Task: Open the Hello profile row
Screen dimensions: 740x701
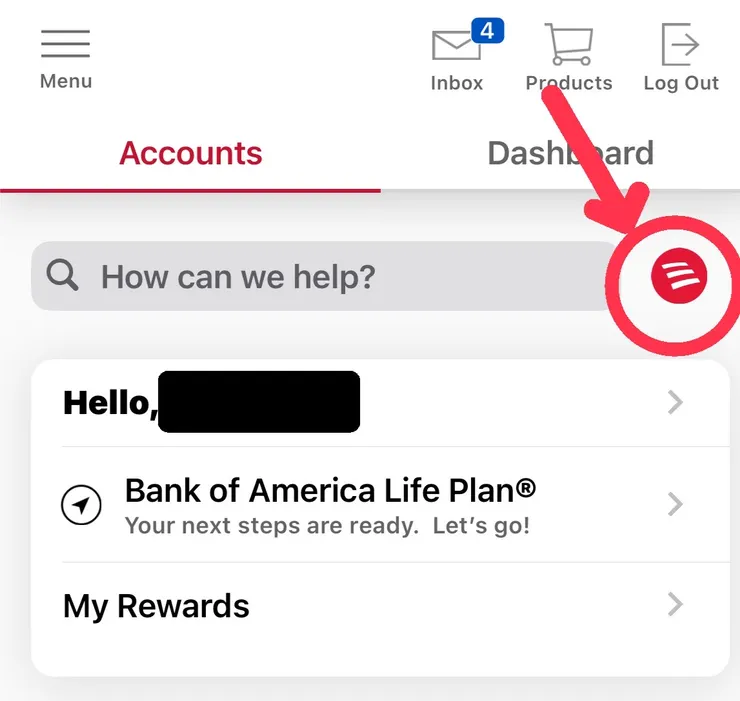Action: tap(380, 403)
